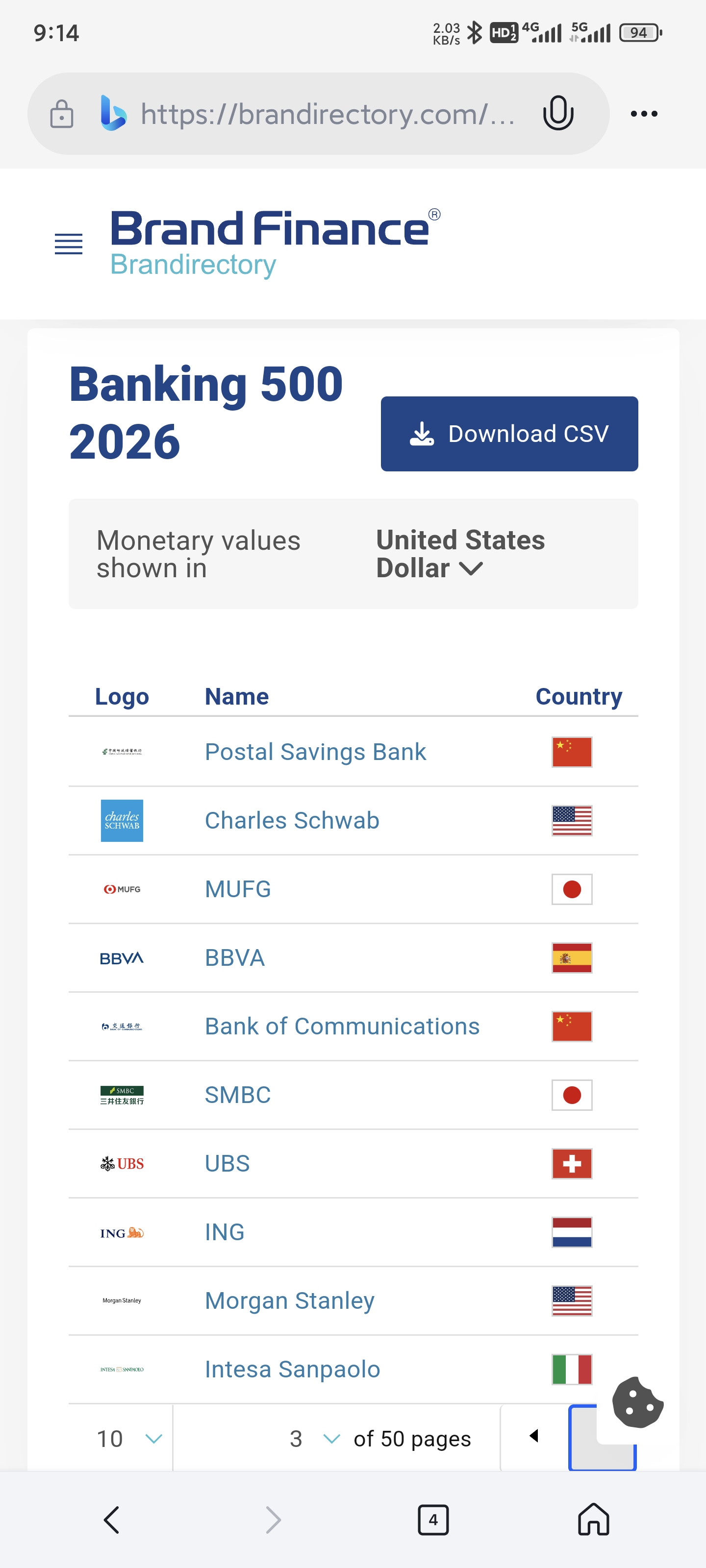
Task: Open Postal Savings Bank brand page
Action: [315, 752]
